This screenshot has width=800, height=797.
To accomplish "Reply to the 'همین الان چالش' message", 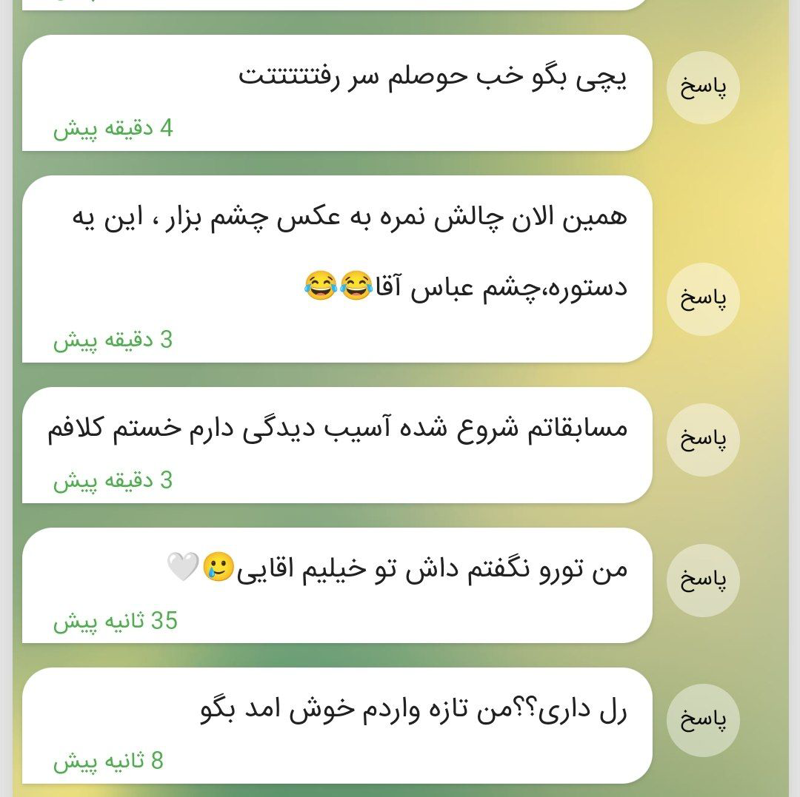I will click(x=703, y=299).
